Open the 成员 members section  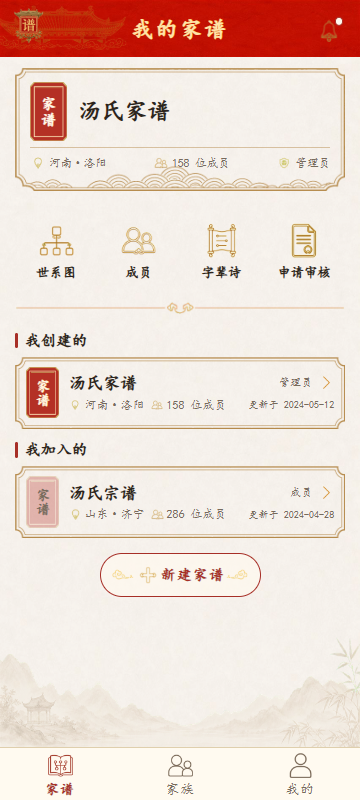point(138,252)
